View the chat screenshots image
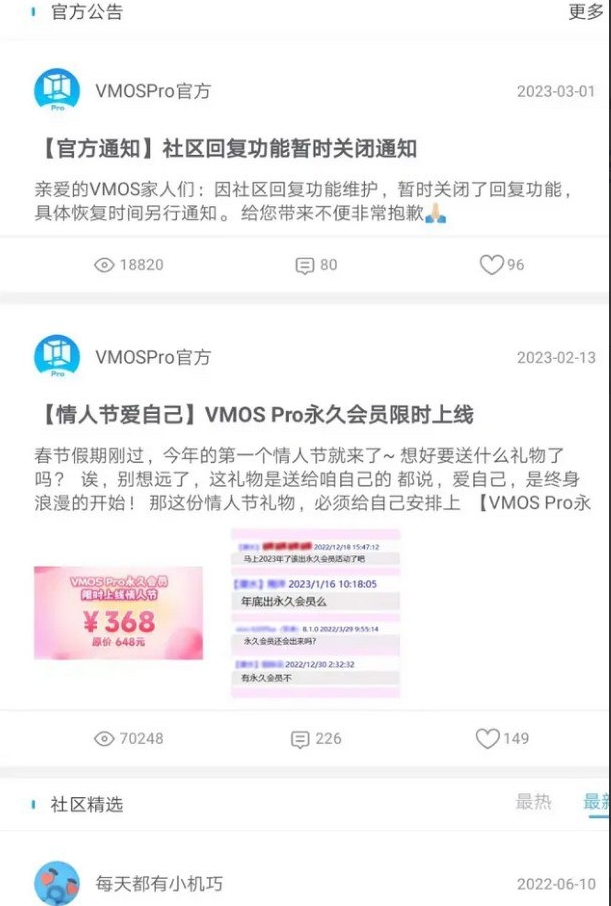This screenshot has width=611, height=906. 315,613
